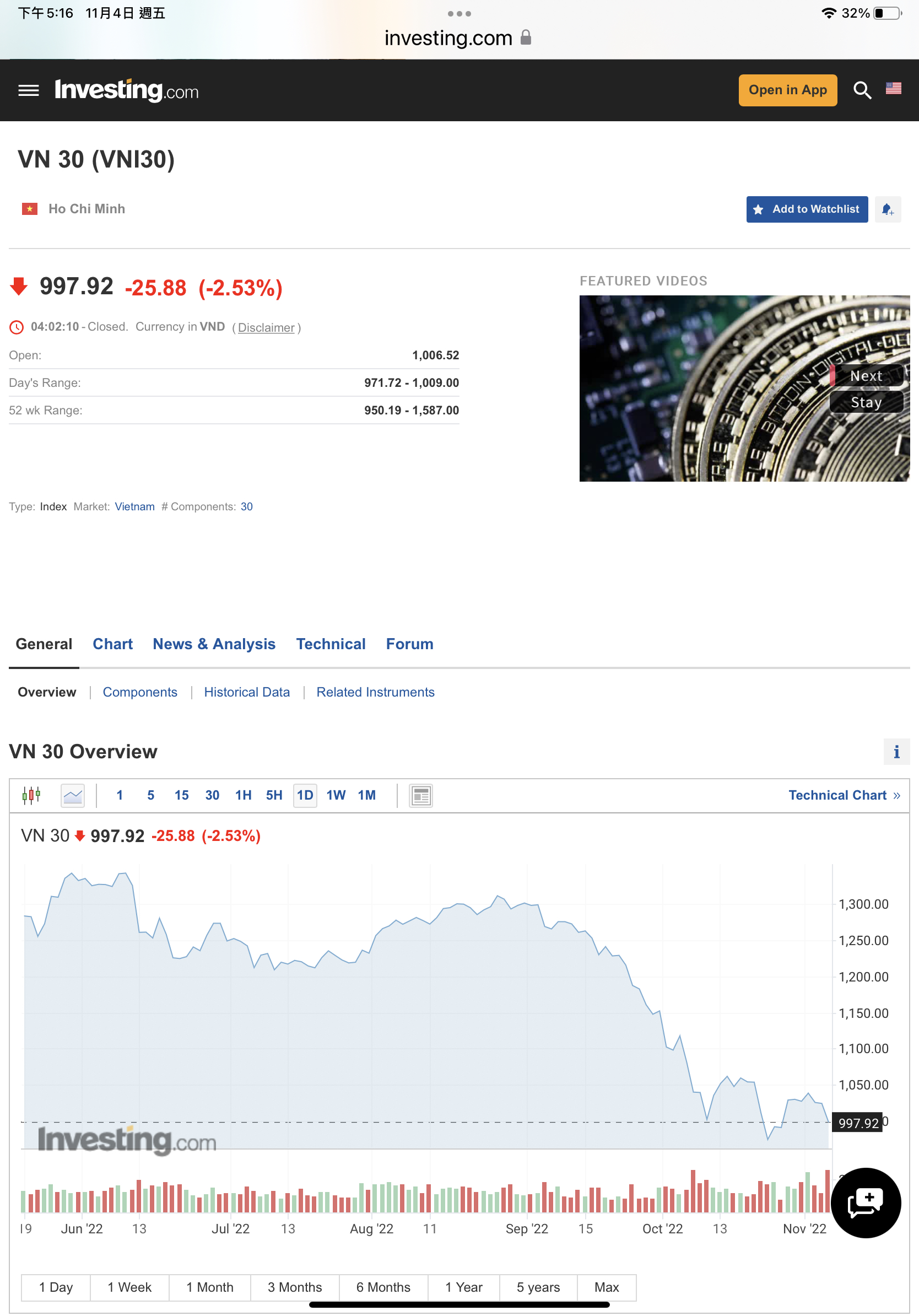The height and width of the screenshot is (1316, 919).
Task: Switch to the Chart tab
Action: (112, 644)
